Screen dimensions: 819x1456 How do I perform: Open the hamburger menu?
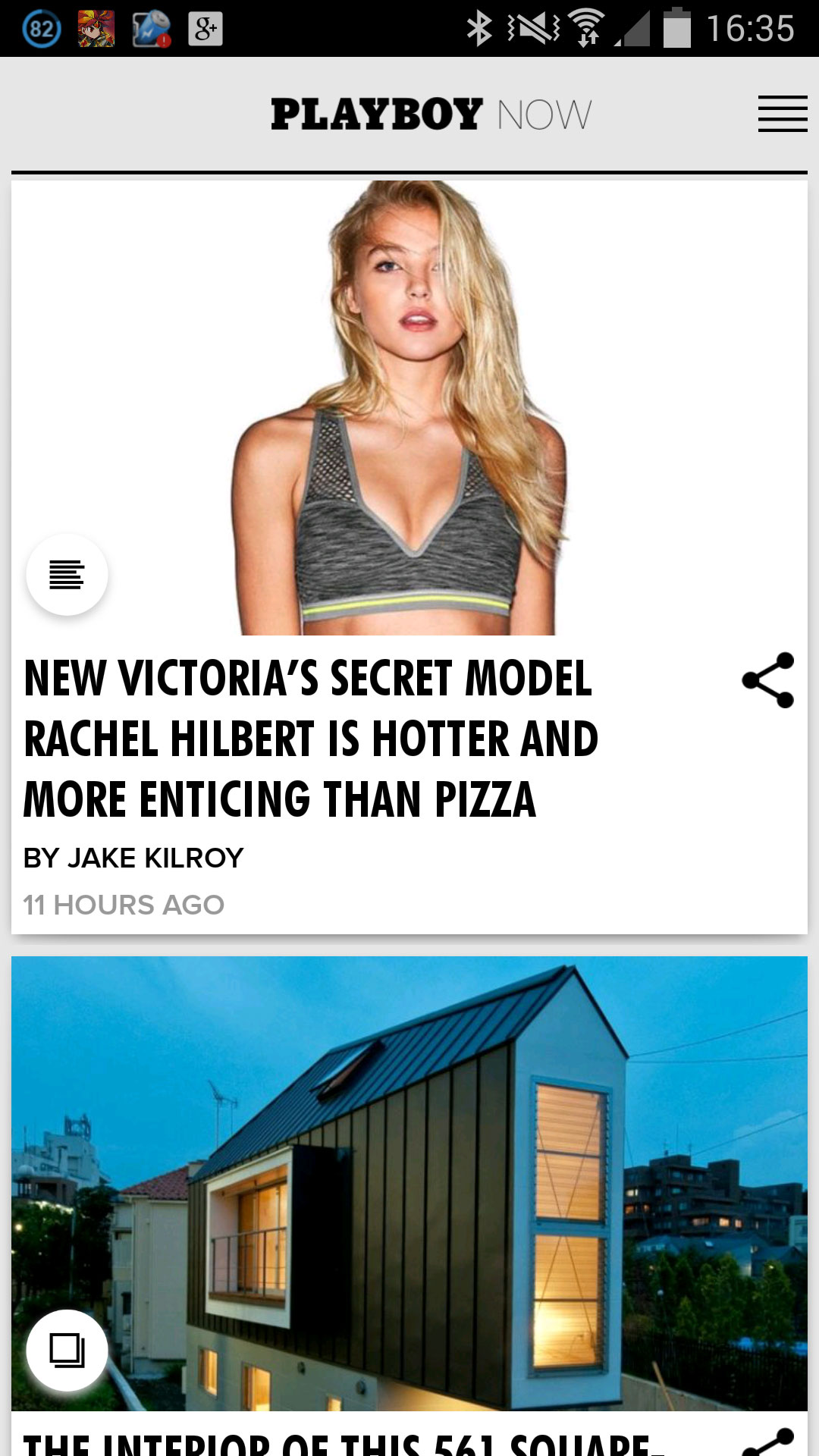[x=782, y=115]
